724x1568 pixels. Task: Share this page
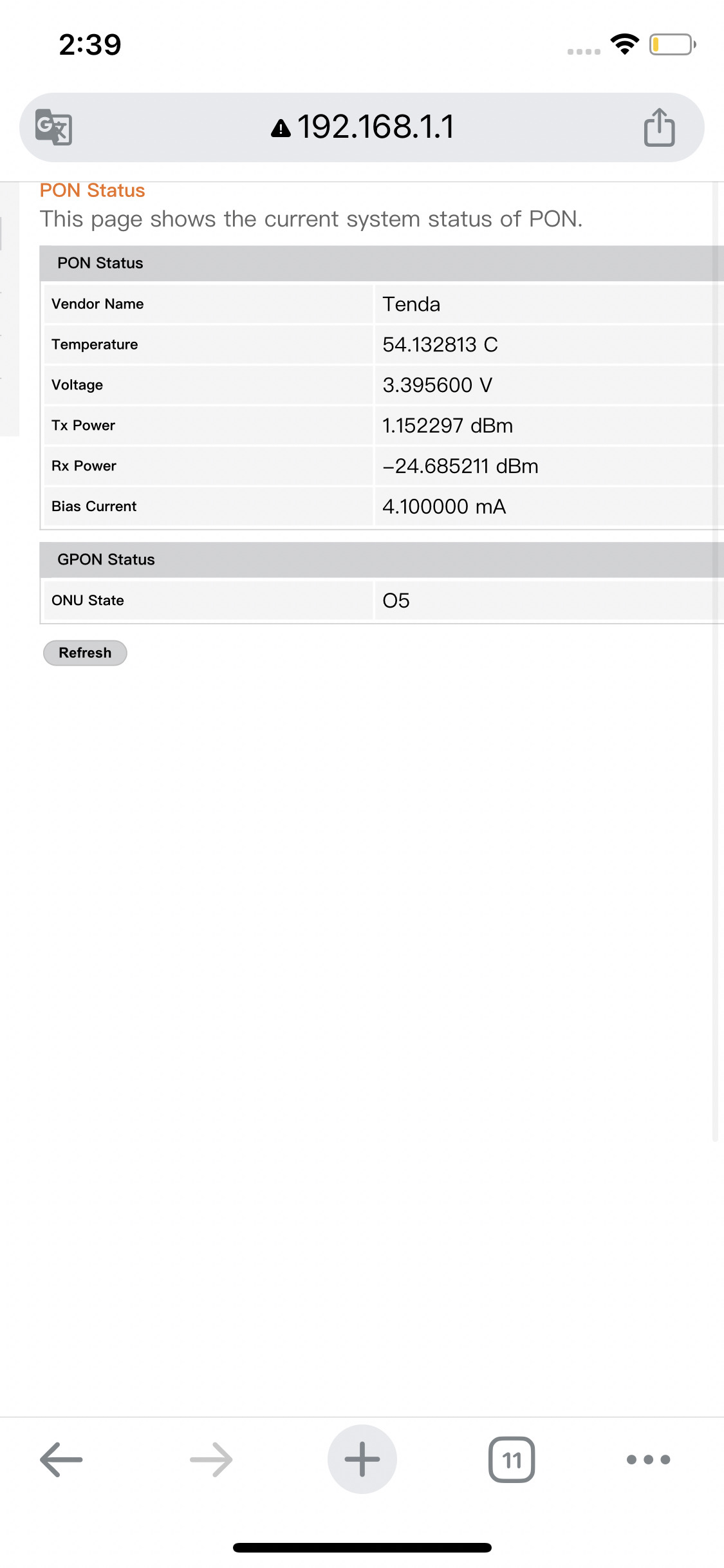659,127
